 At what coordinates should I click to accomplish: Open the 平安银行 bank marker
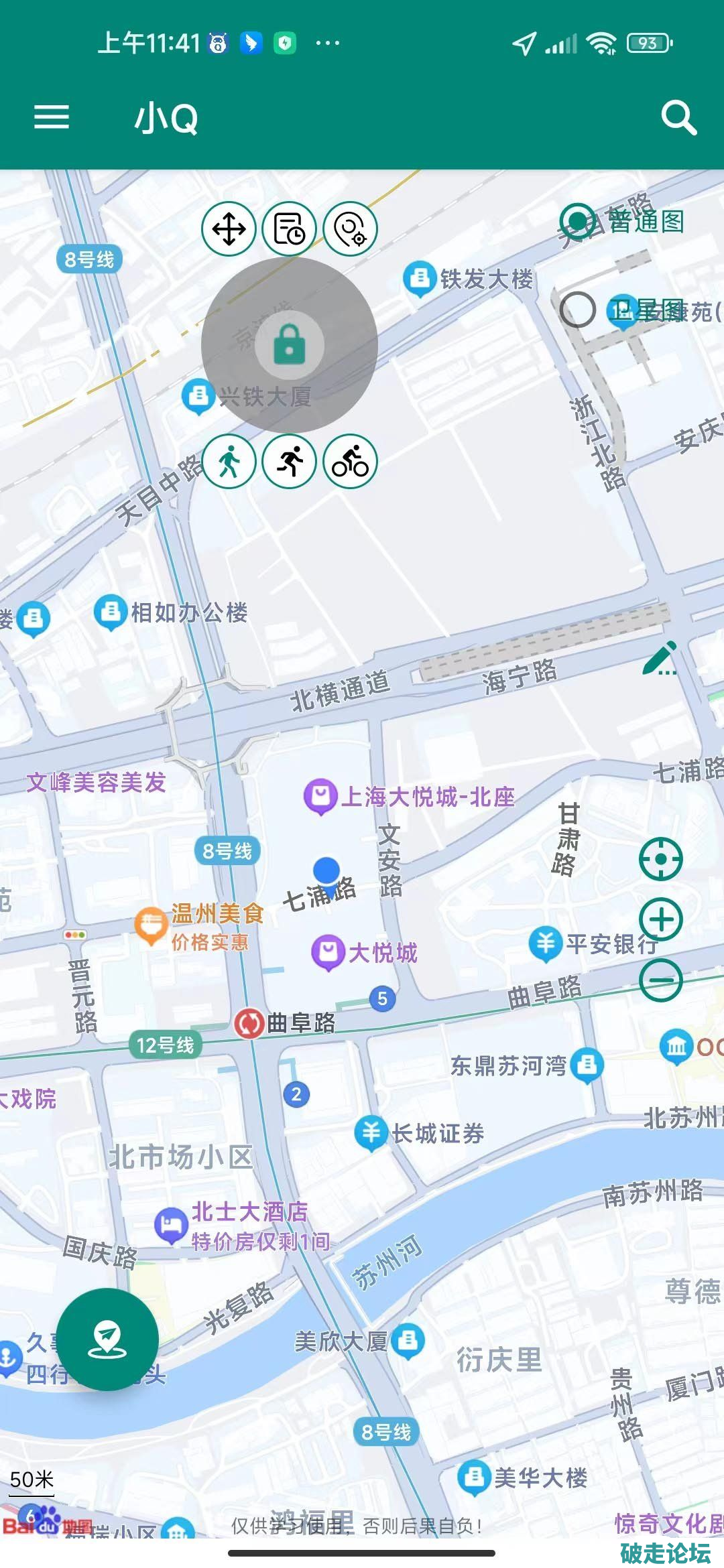545,943
